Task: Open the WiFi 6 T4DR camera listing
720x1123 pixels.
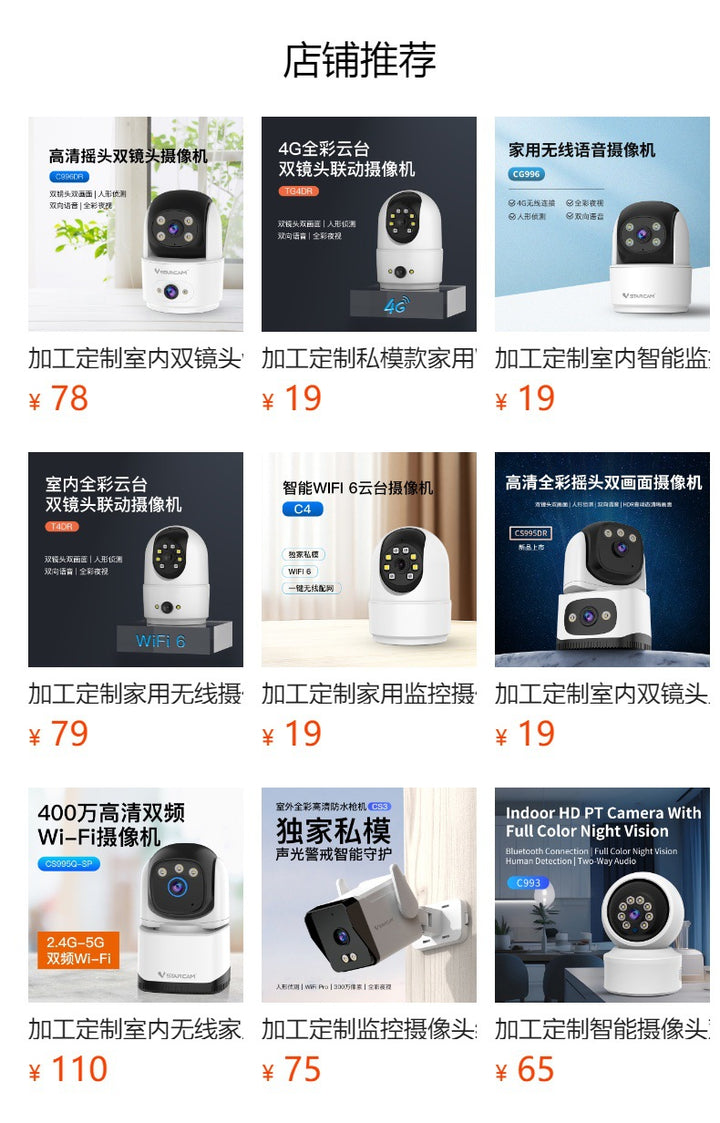Action: click(135, 559)
